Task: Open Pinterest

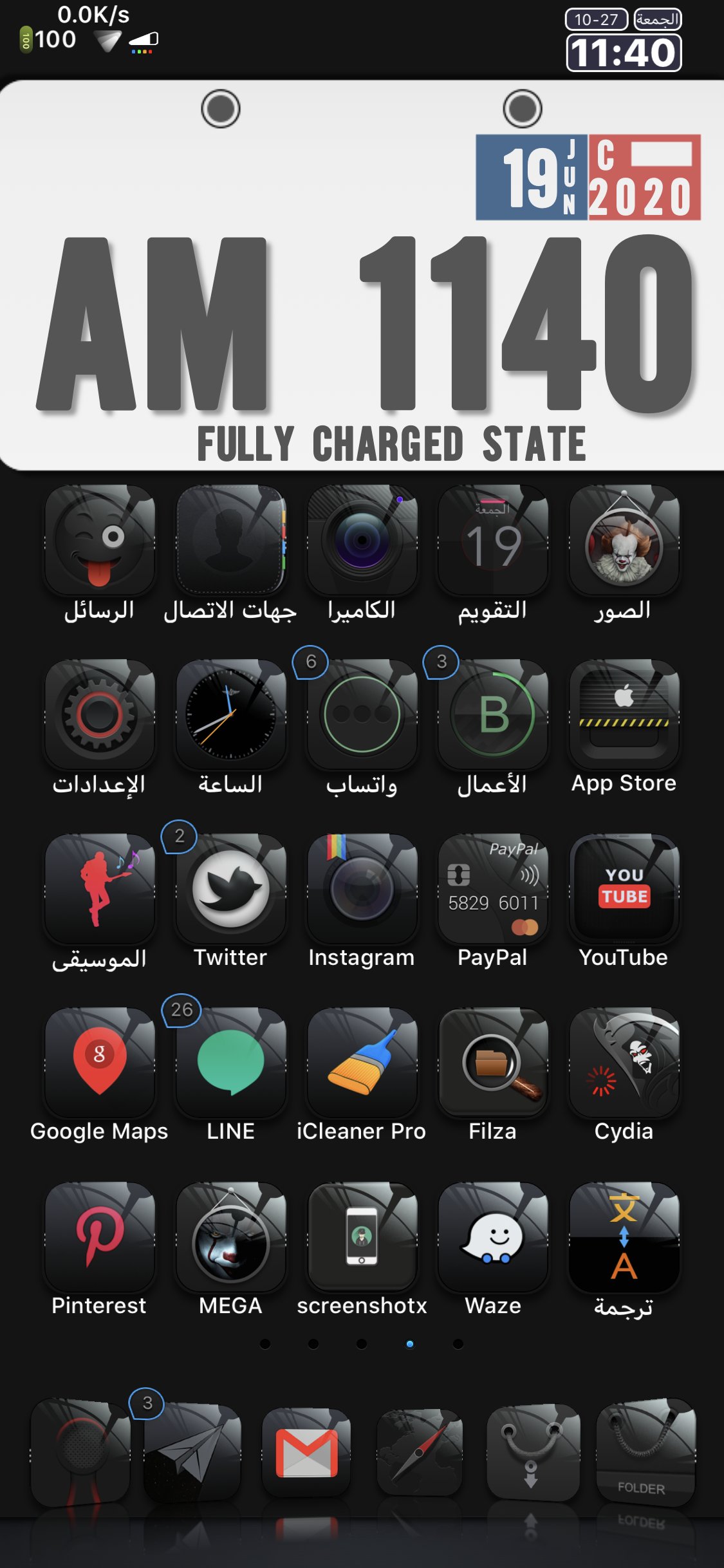Action: click(x=99, y=1237)
